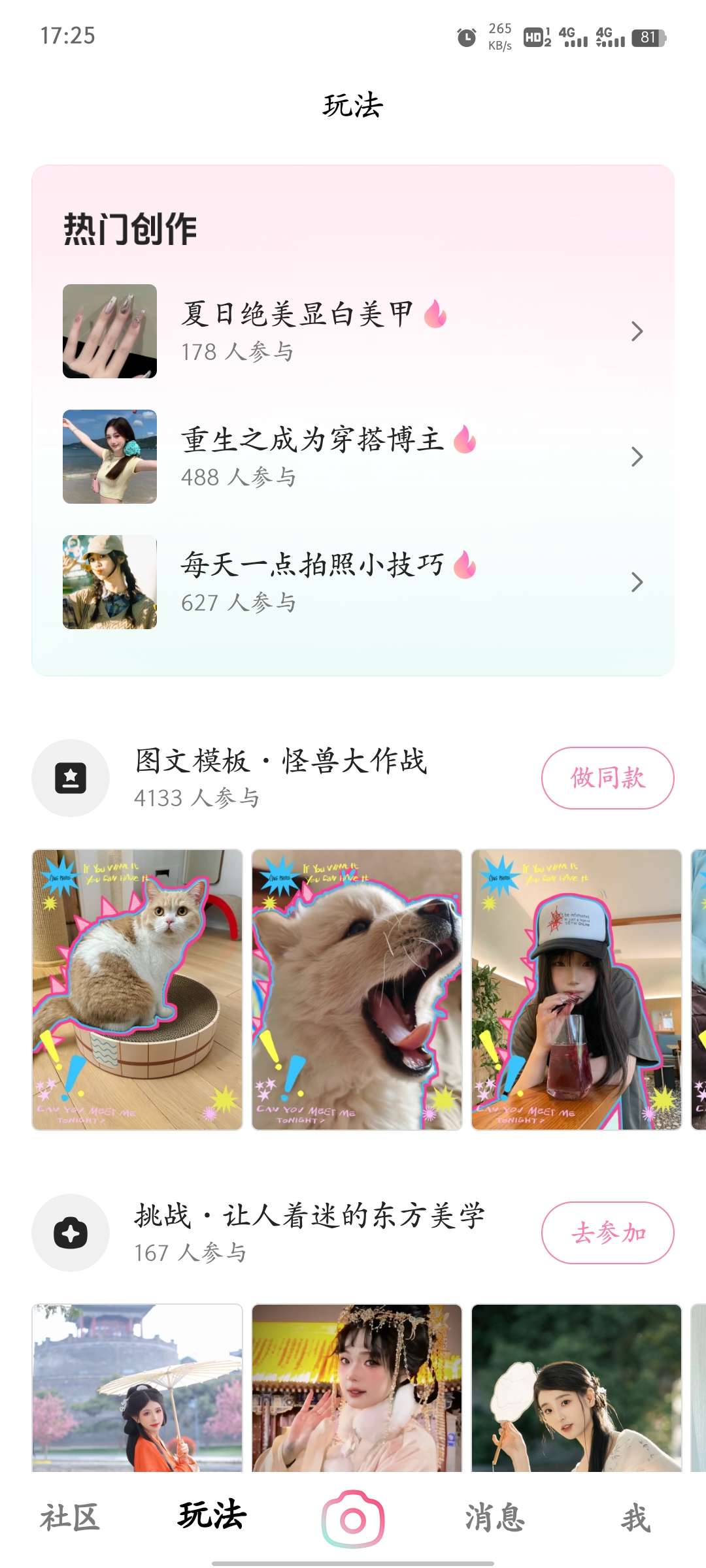The image size is (706, 1568).
Task: View the girl with fan challenge photo
Action: click(x=577, y=1388)
